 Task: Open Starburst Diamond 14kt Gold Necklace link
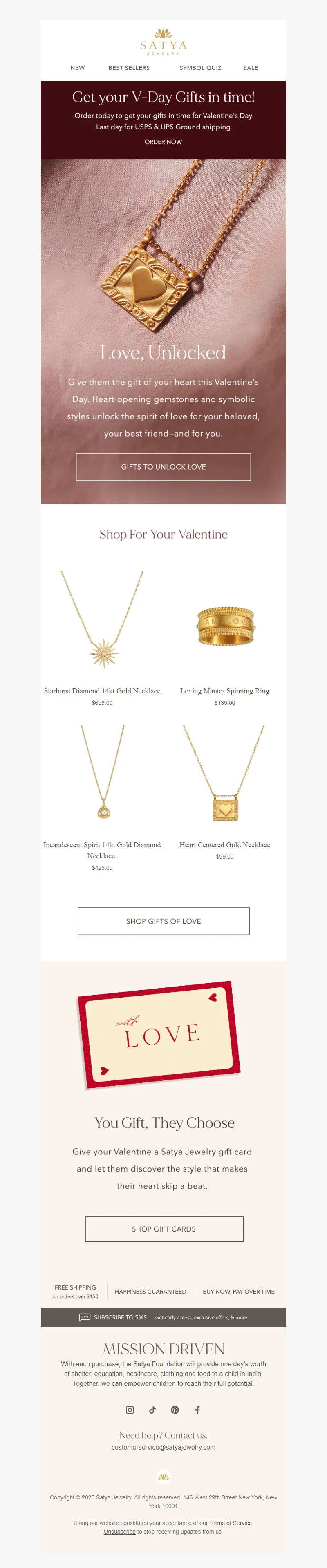[x=102, y=691]
